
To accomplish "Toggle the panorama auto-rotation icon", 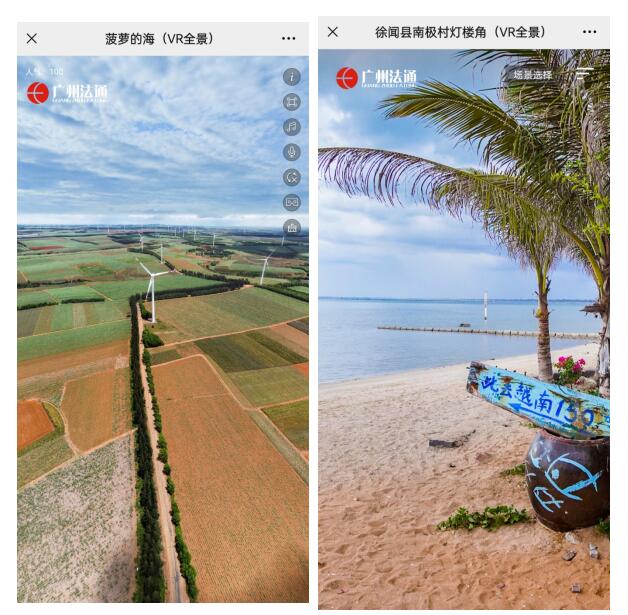I will click(x=292, y=177).
